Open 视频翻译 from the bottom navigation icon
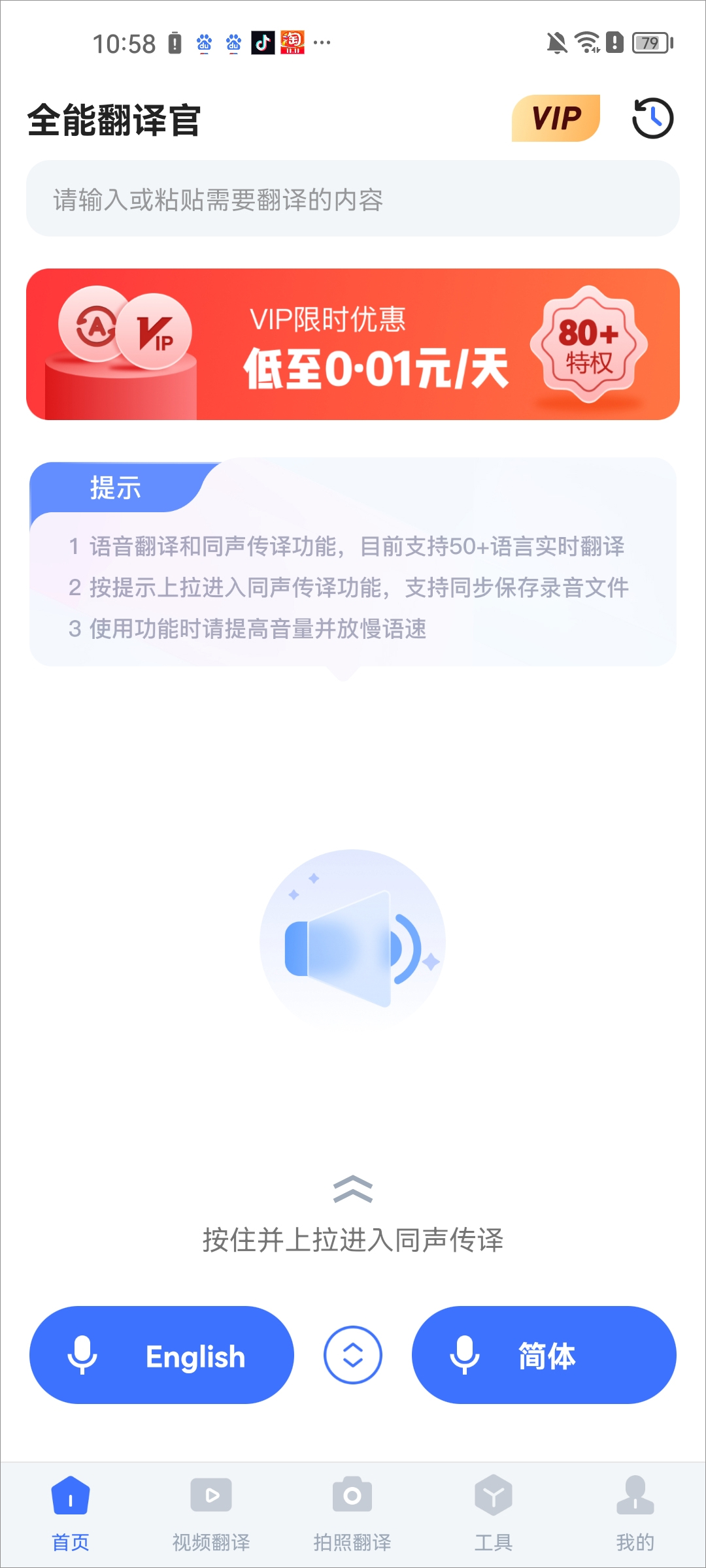The image size is (706, 1568). pos(211,1495)
